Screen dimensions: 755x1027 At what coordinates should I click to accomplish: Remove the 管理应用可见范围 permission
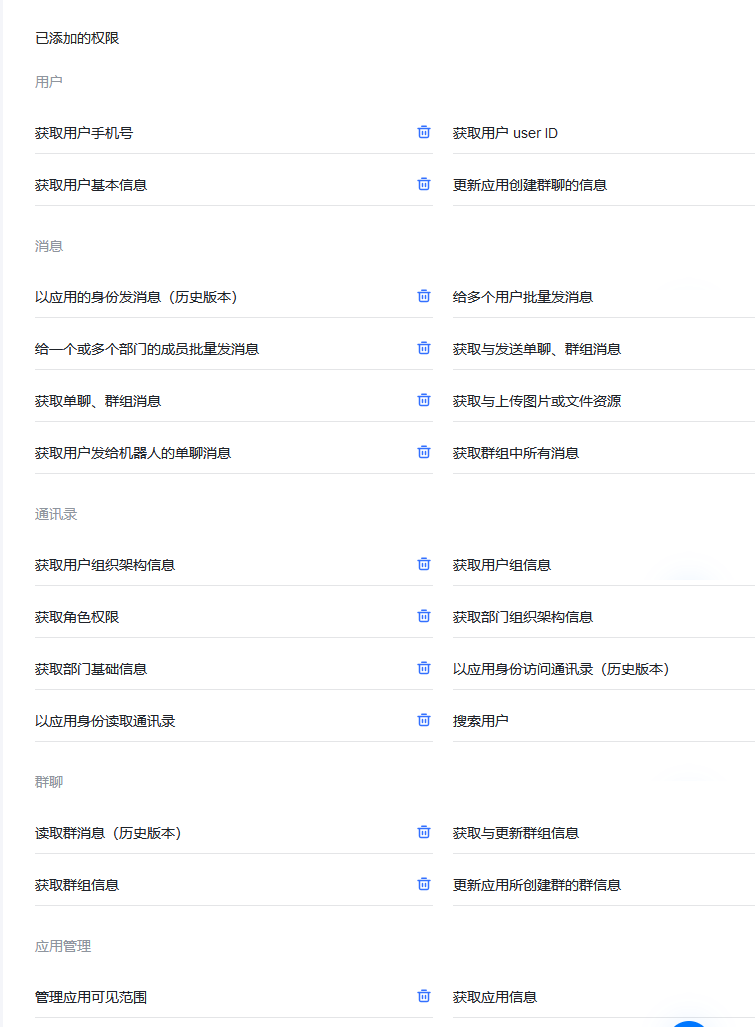click(x=424, y=996)
